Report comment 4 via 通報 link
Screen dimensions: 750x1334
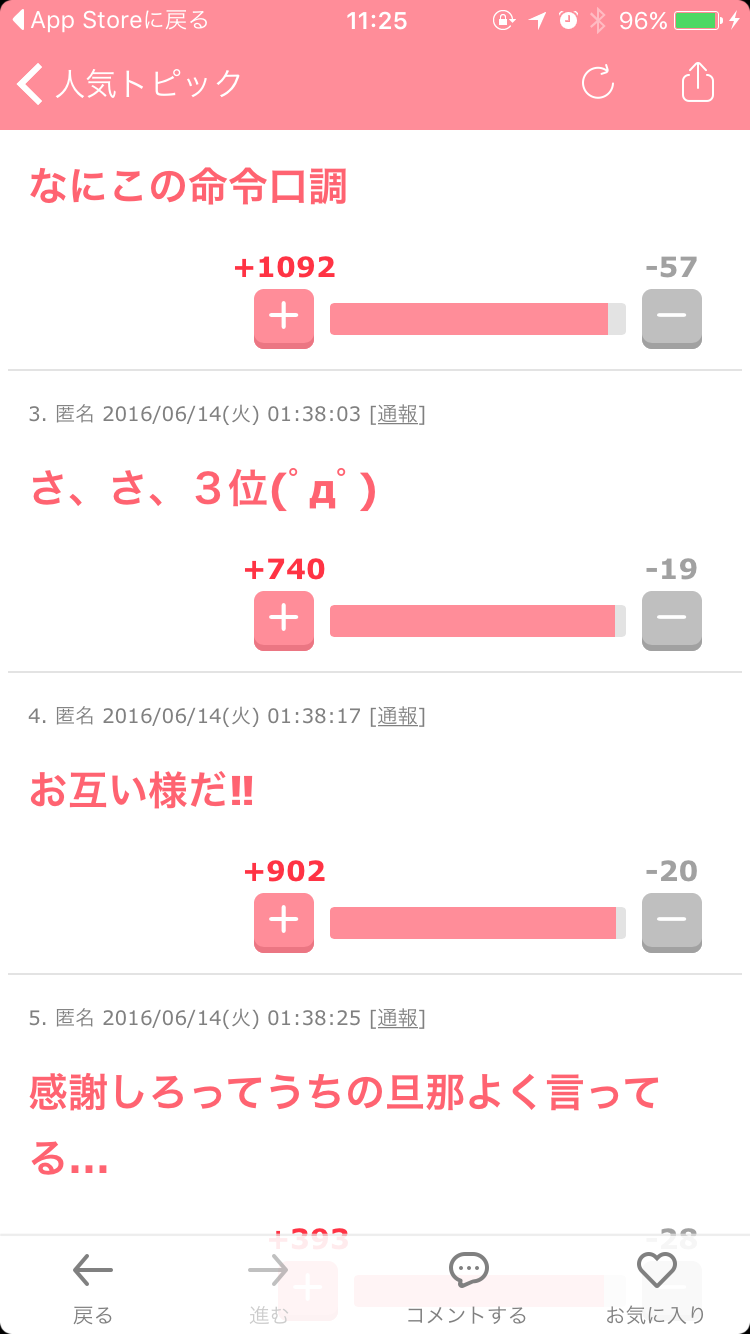click(x=398, y=716)
